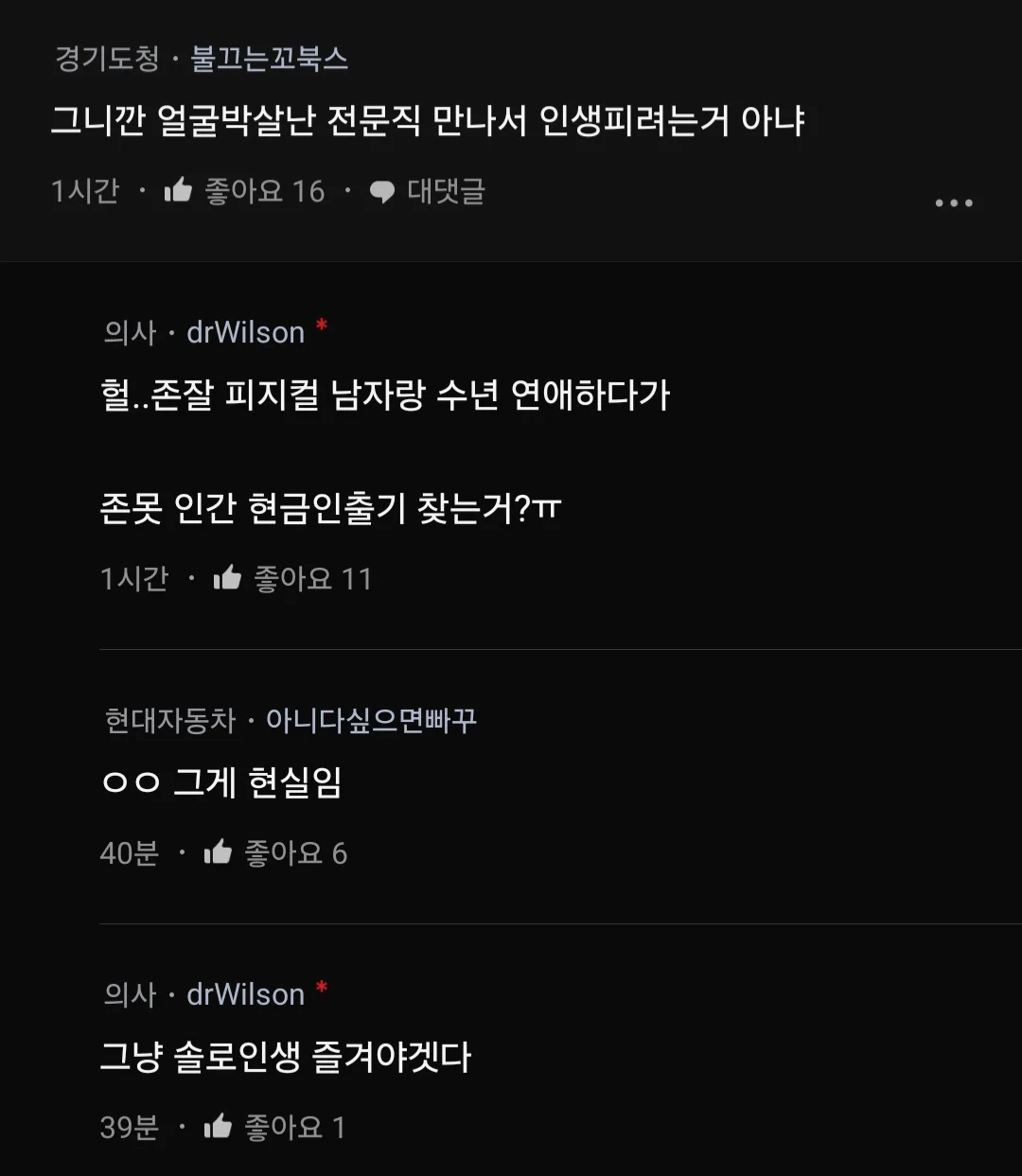Like drWilson's reply with 11 likes
Screen dimensions: 1022x1176
(x=228, y=578)
